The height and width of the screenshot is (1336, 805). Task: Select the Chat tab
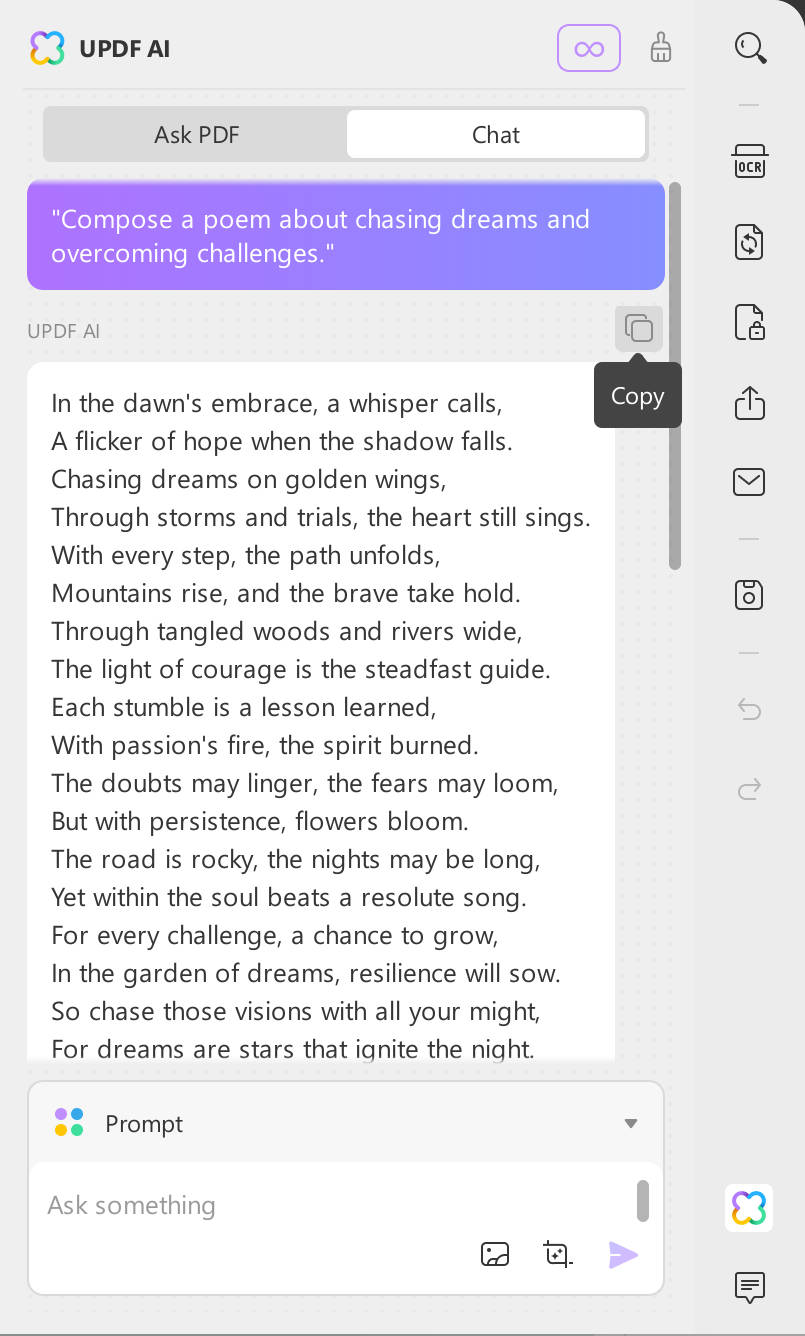[495, 134]
